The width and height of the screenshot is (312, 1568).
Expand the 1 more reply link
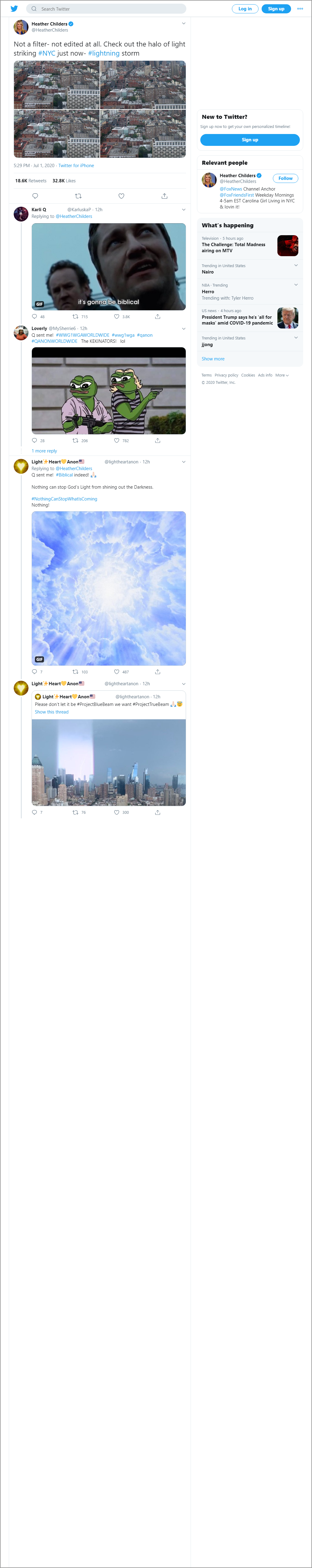click(x=44, y=451)
